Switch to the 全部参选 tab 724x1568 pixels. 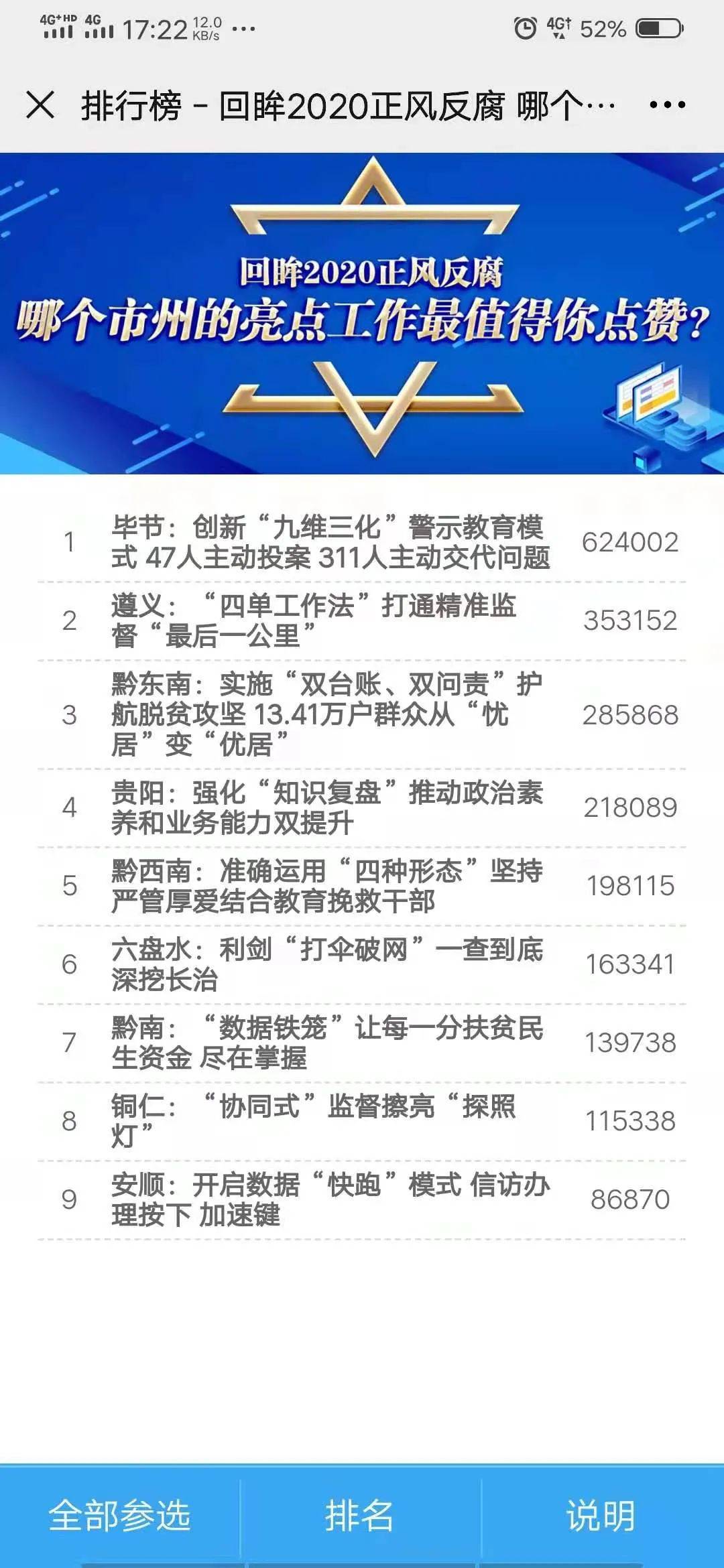119,1516
